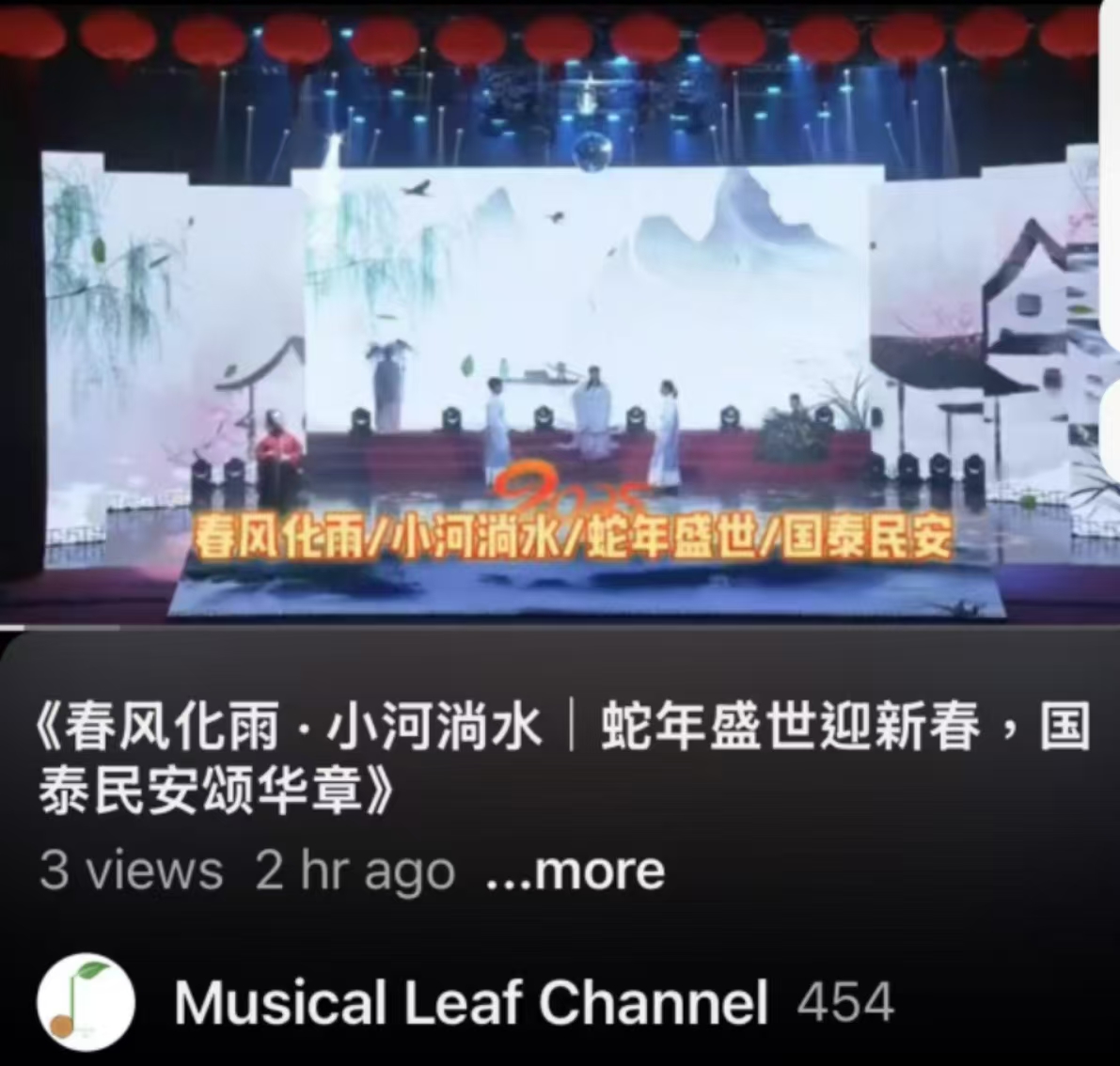Tap the Musical Leaf Channel avatar

[86, 1002]
